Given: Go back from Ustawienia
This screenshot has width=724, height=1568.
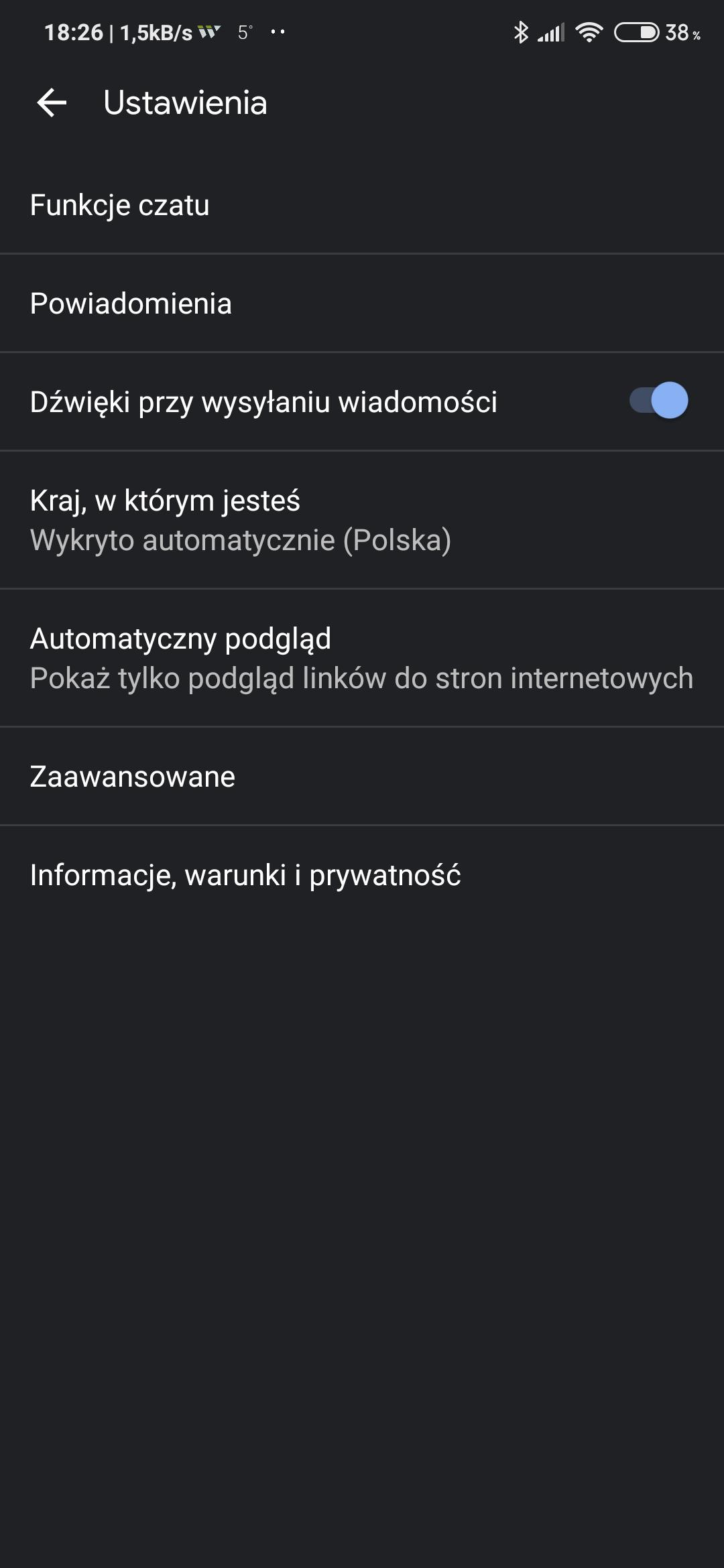Looking at the screenshot, I should [x=52, y=103].
